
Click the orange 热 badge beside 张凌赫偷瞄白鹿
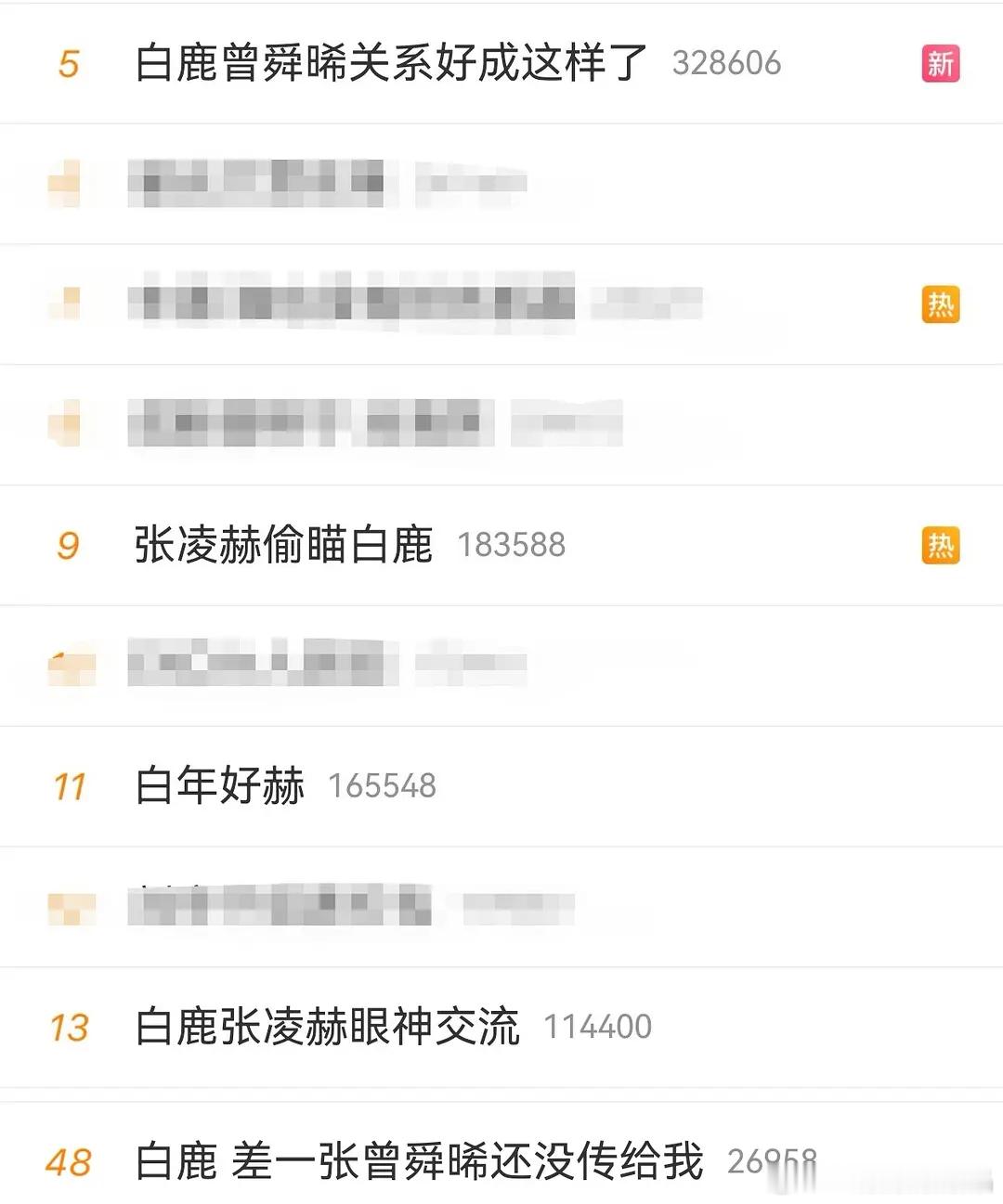pos(941,547)
